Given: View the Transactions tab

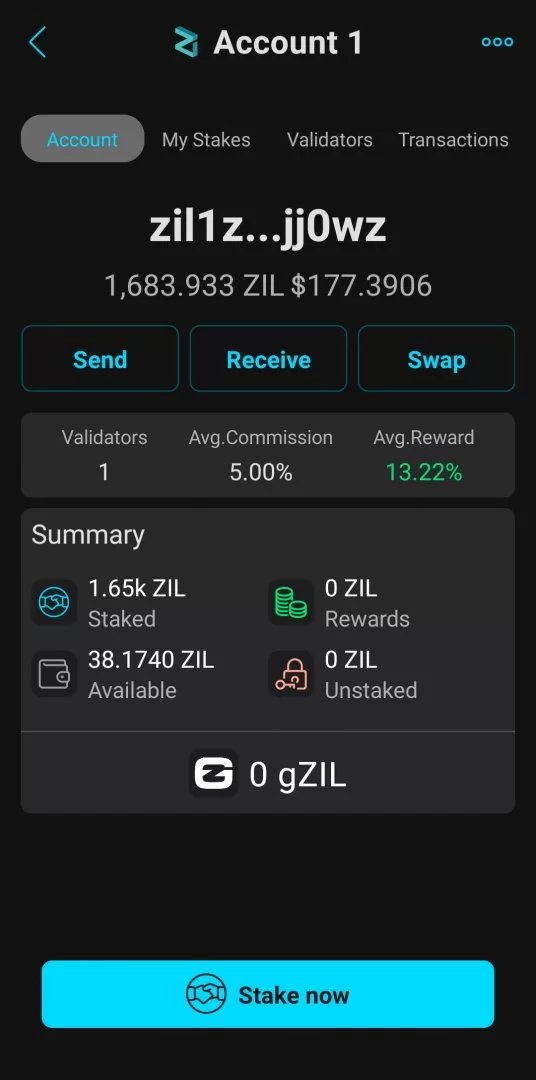Looking at the screenshot, I should point(453,140).
